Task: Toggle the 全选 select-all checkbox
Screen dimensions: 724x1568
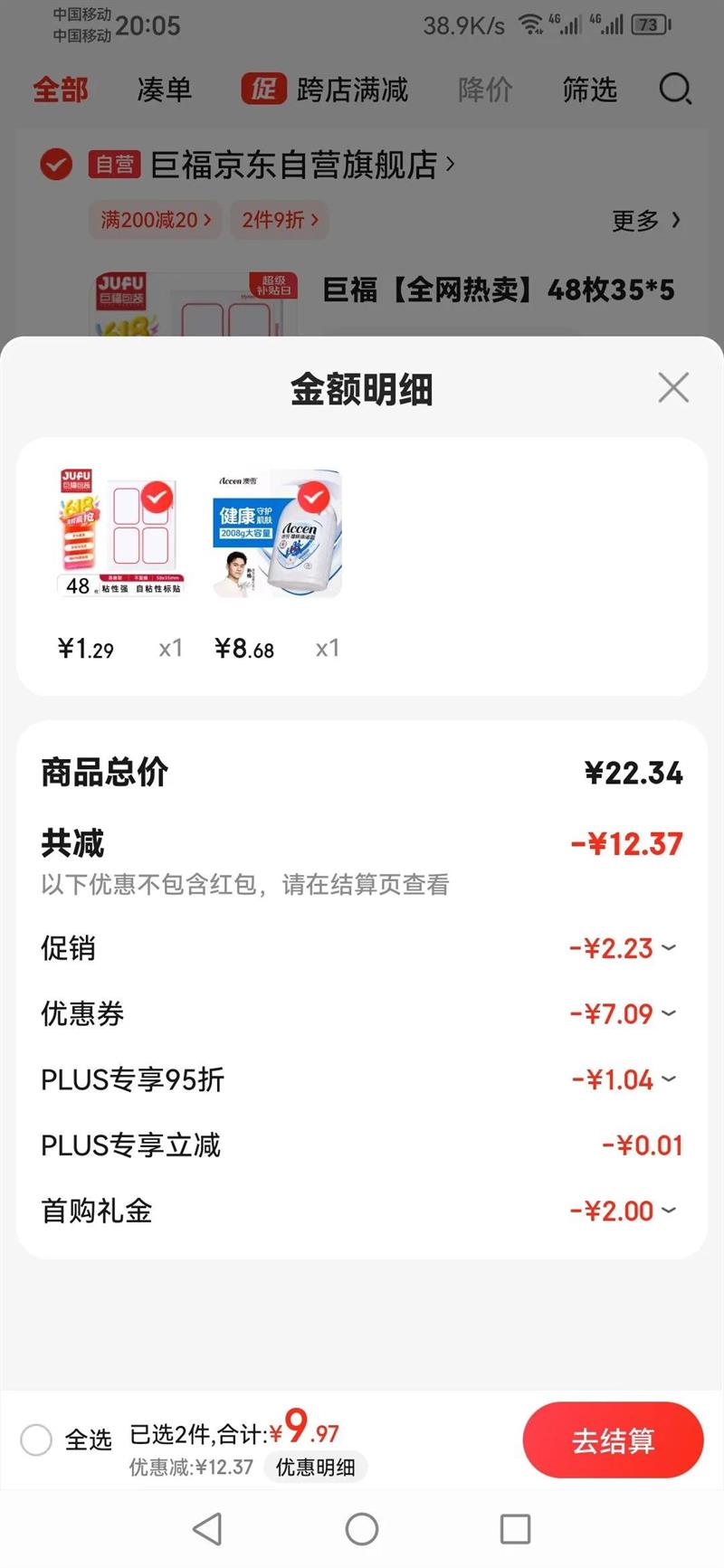Action: (x=36, y=1440)
